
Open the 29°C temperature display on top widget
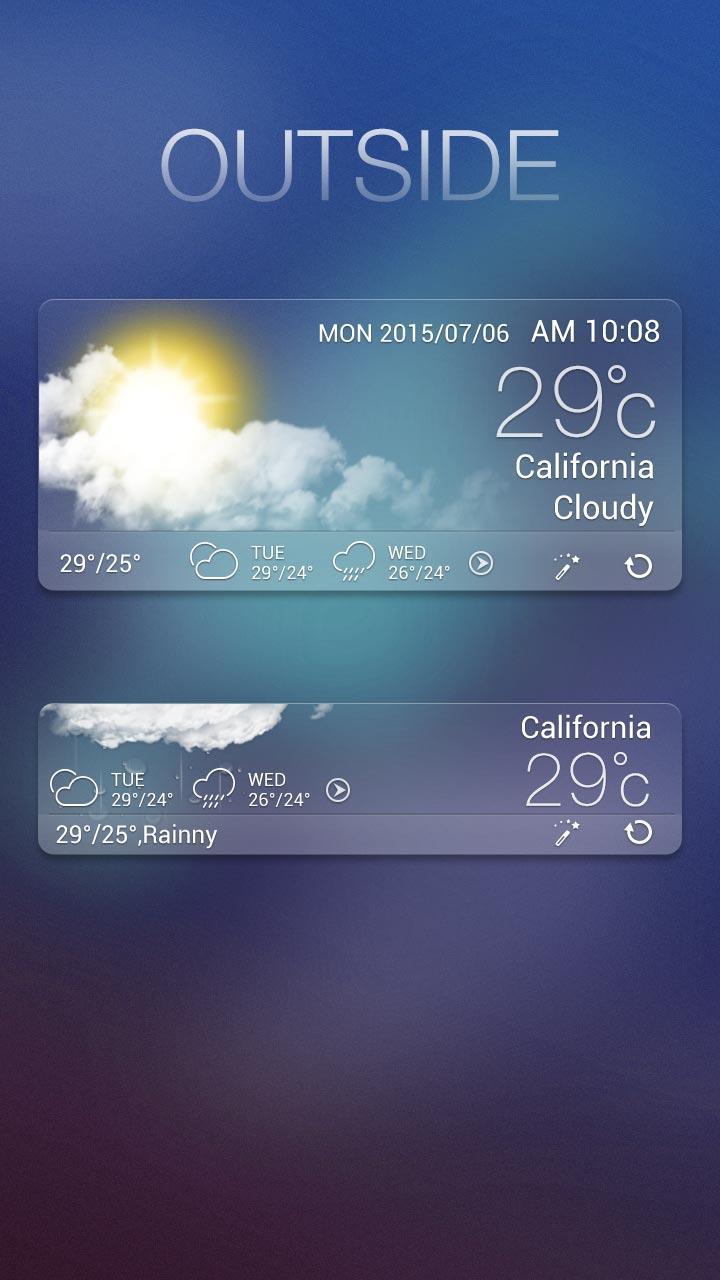(x=575, y=405)
